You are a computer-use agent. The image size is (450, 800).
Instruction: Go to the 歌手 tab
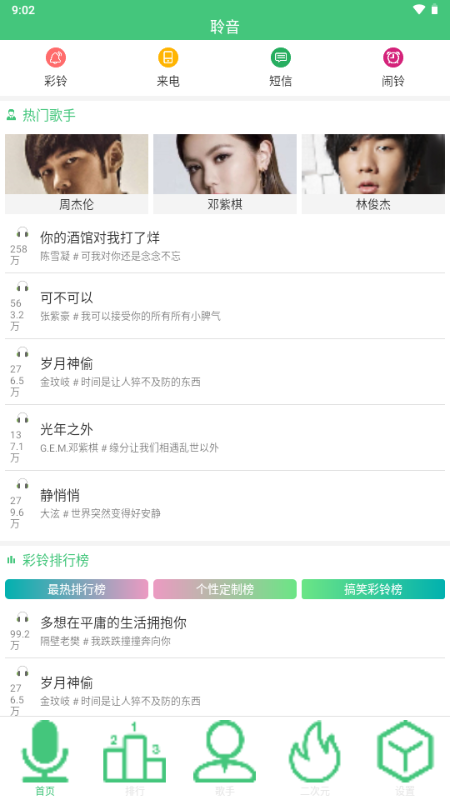pyautogui.click(x=224, y=758)
